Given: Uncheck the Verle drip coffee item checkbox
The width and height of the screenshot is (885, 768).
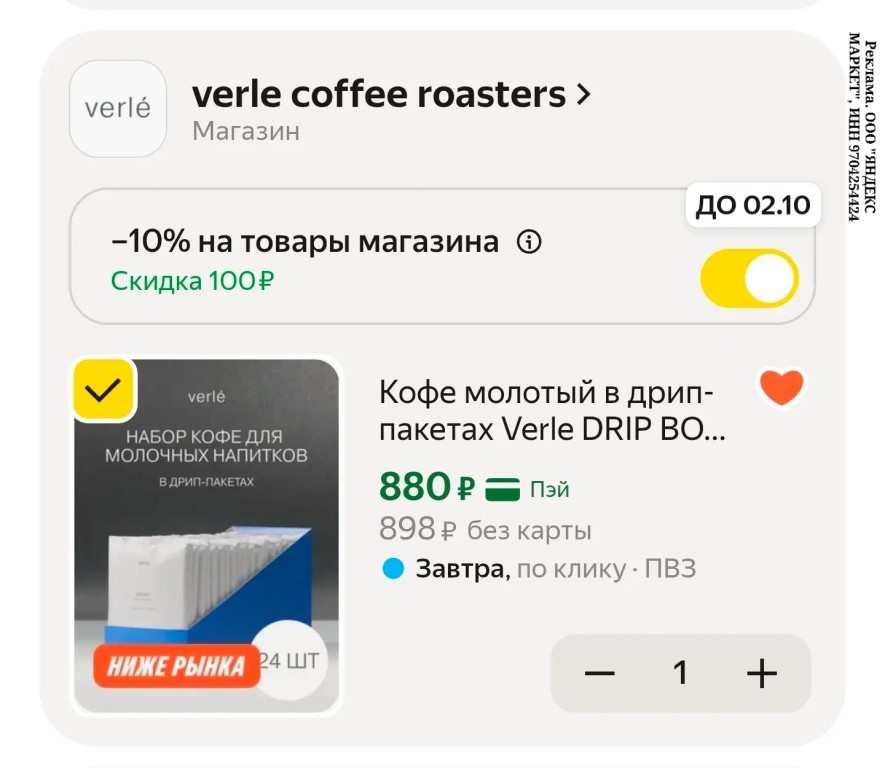Looking at the screenshot, I should [x=104, y=389].
